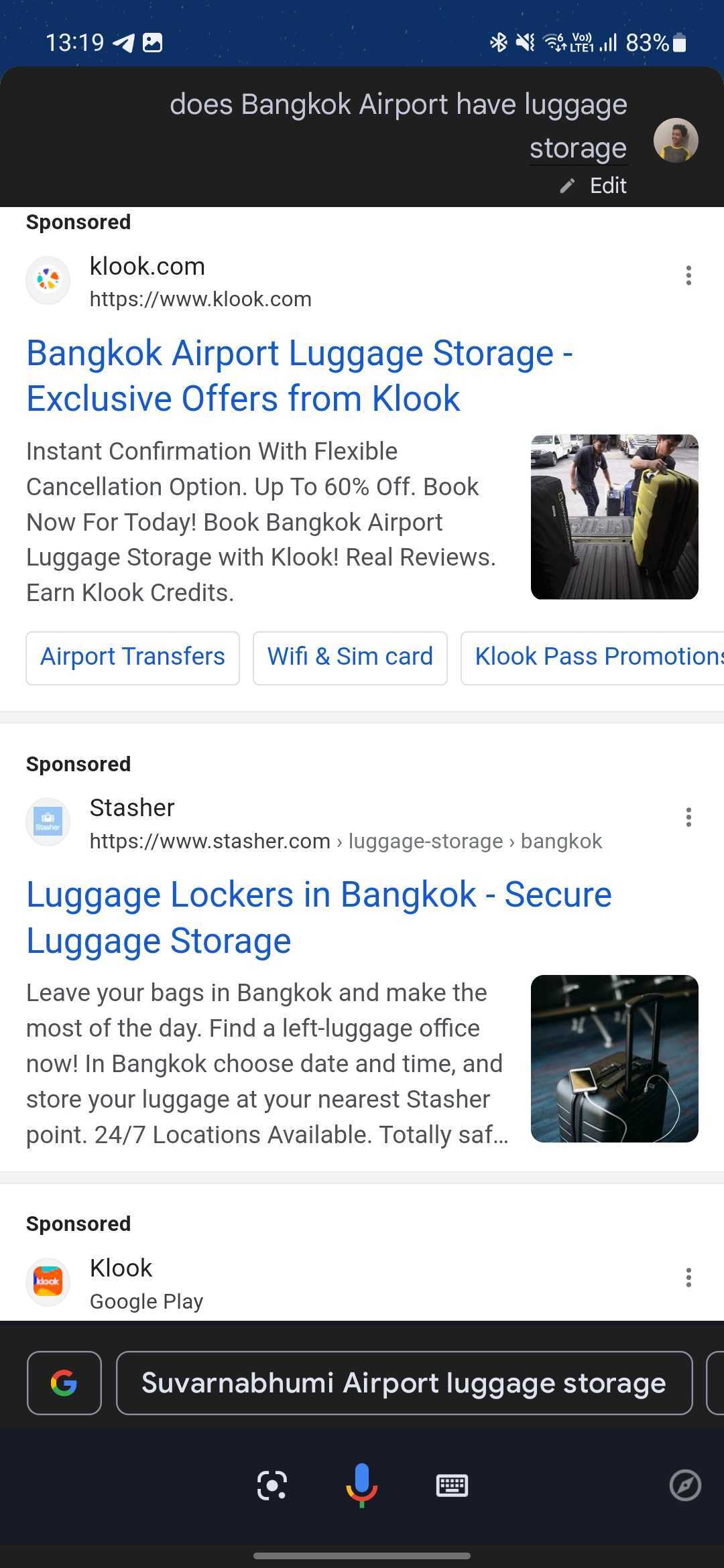Screen dimensions: 724x1568
Task: Open the explore compass icon
Action: click(x=685, y=1486)
